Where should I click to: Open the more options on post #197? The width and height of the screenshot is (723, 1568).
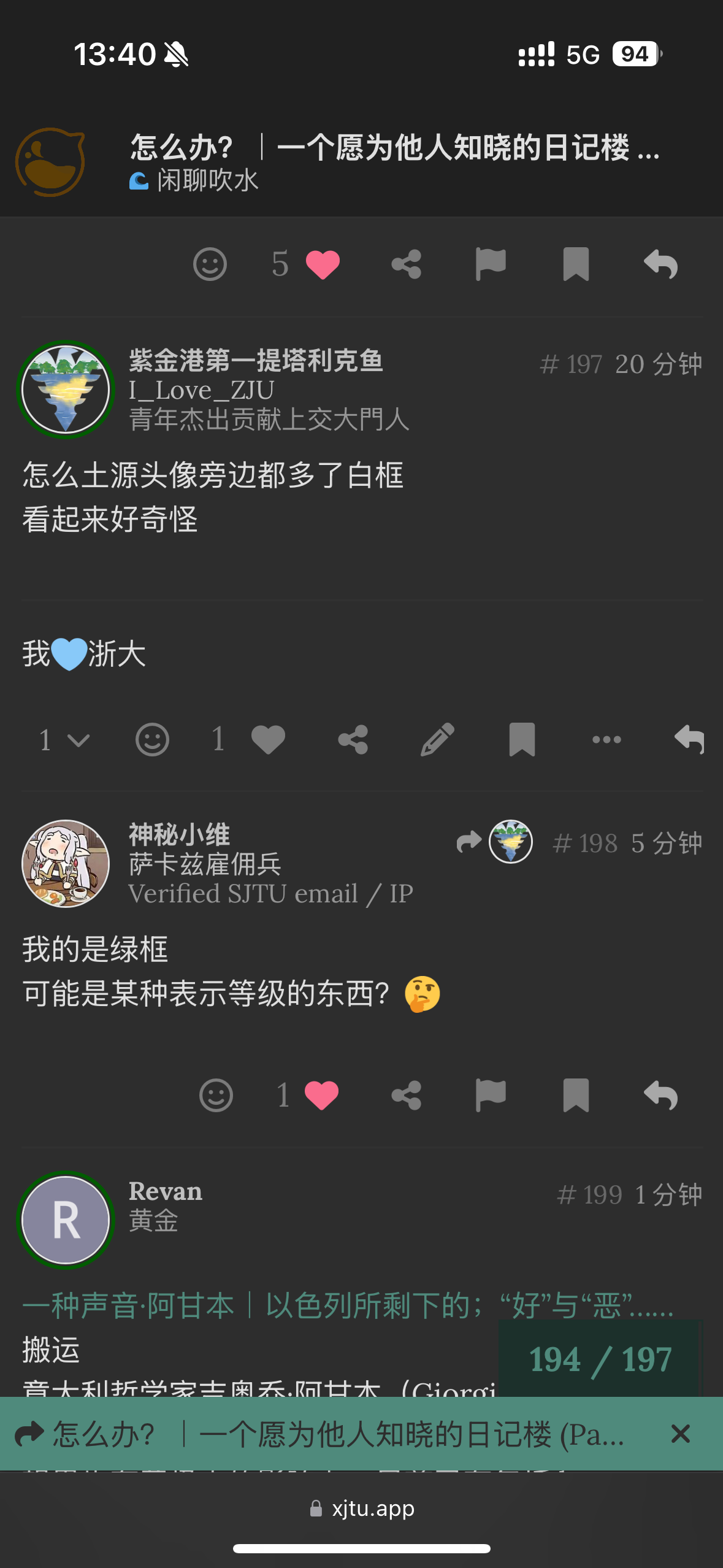pos(606,739)
